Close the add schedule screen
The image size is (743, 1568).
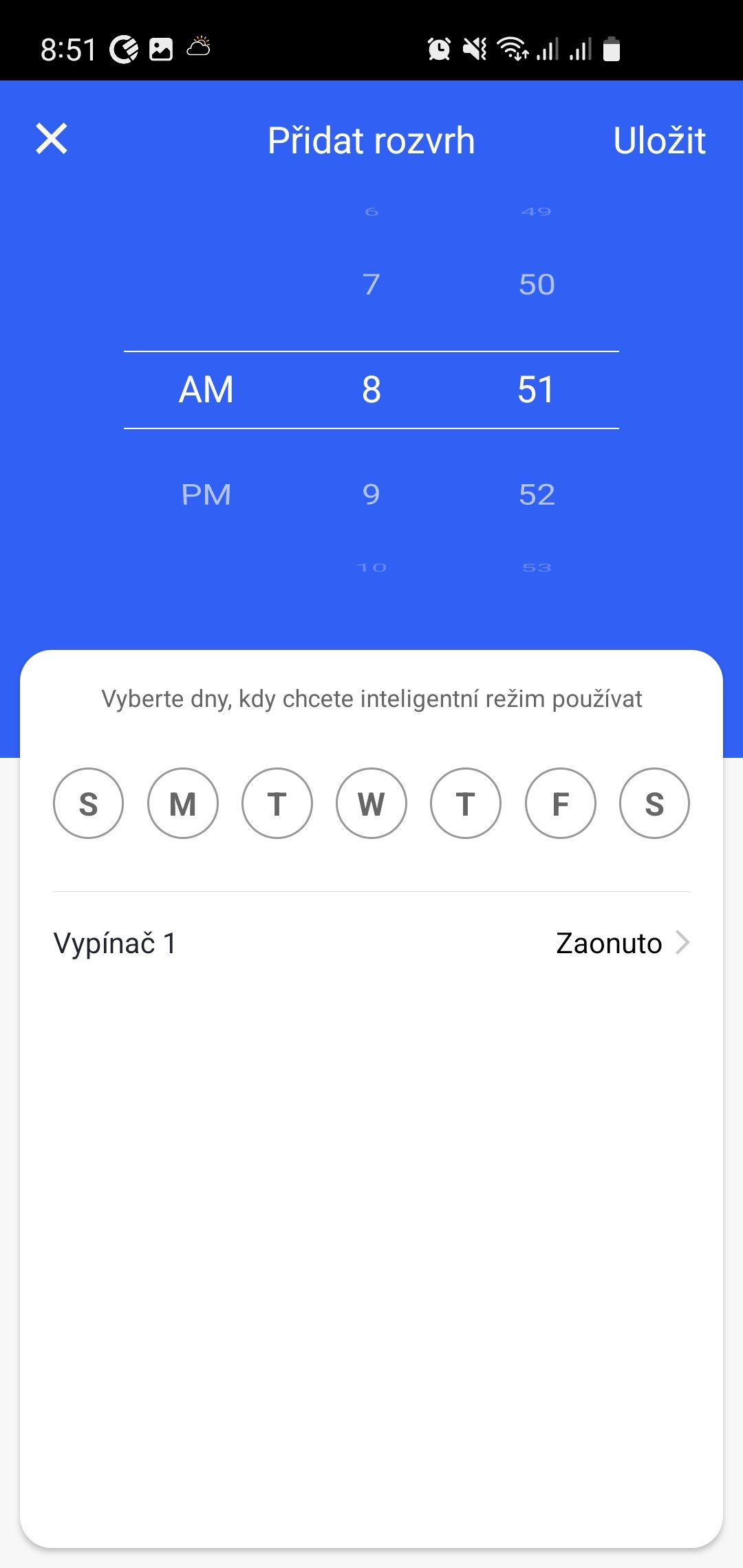52,139
